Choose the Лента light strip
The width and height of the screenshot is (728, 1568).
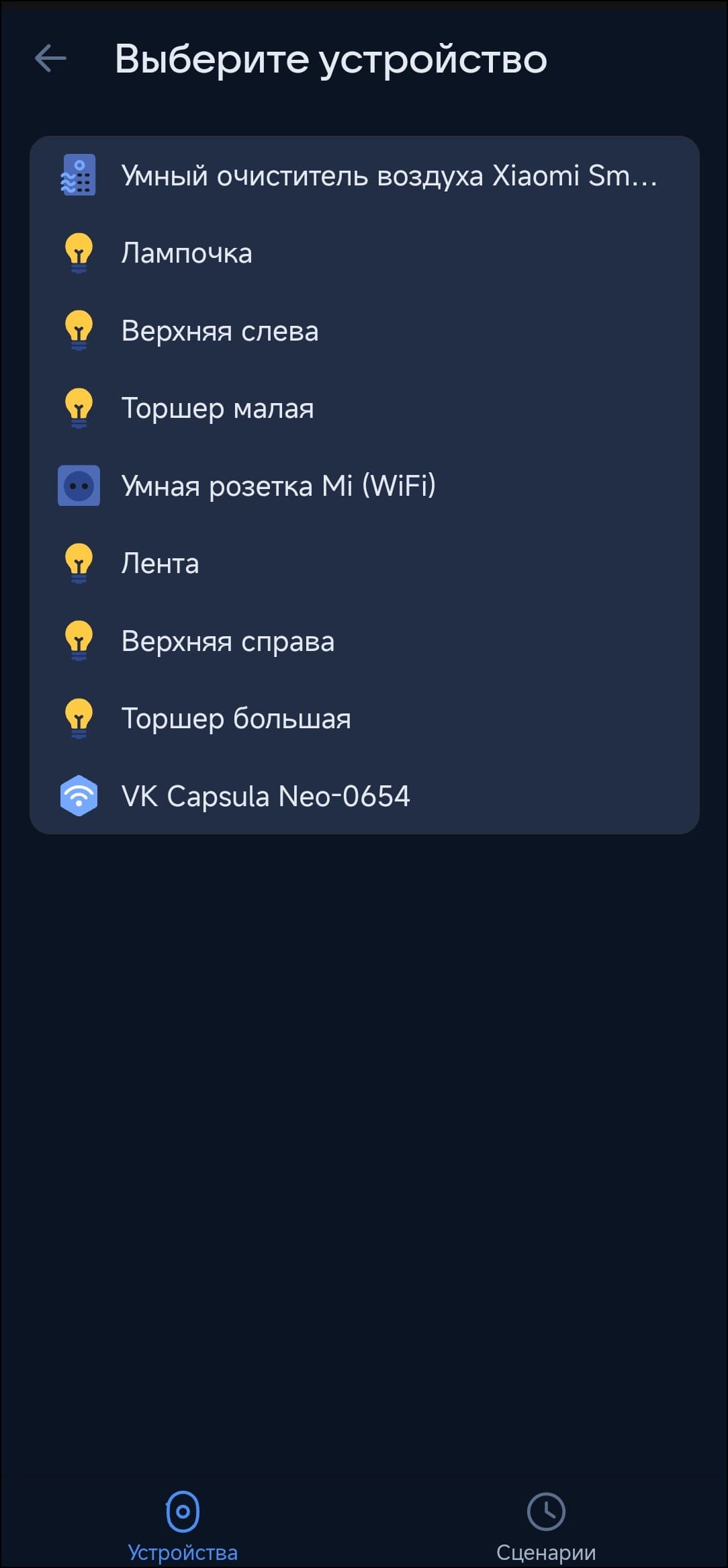pos(364,563)
